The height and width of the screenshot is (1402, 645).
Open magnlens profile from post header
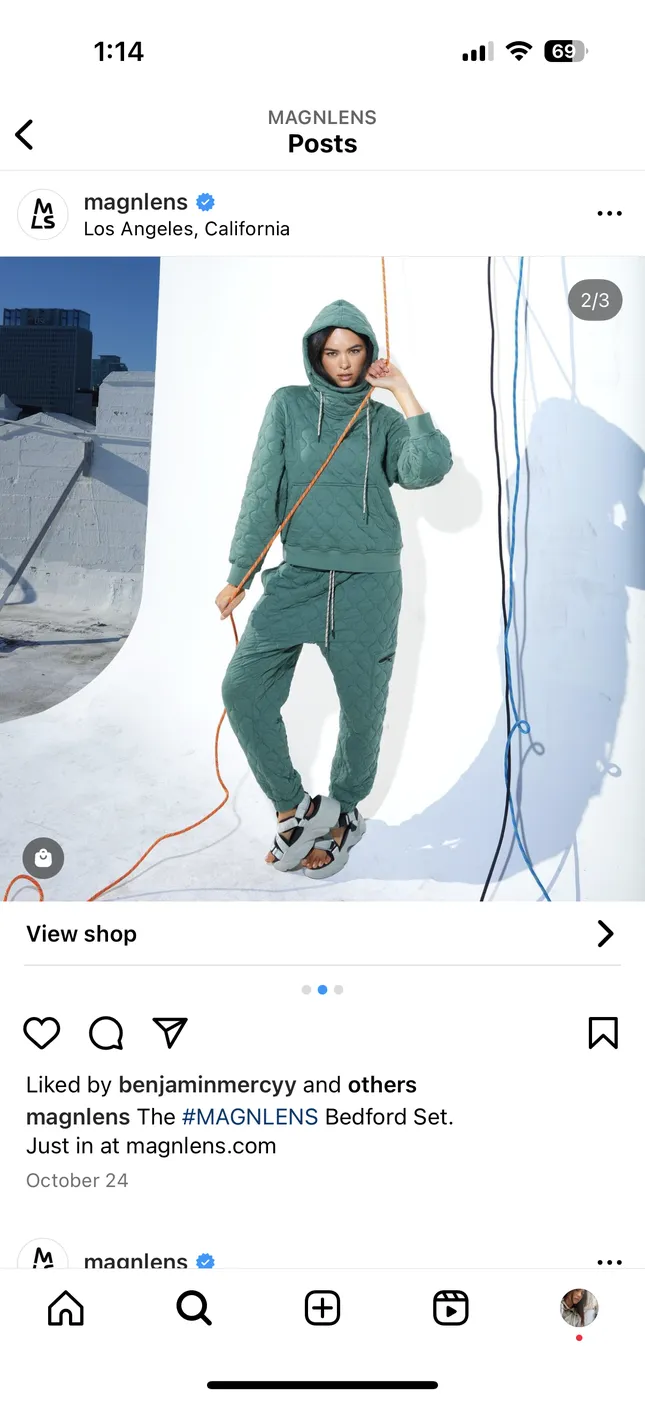(x=135, y=202)
